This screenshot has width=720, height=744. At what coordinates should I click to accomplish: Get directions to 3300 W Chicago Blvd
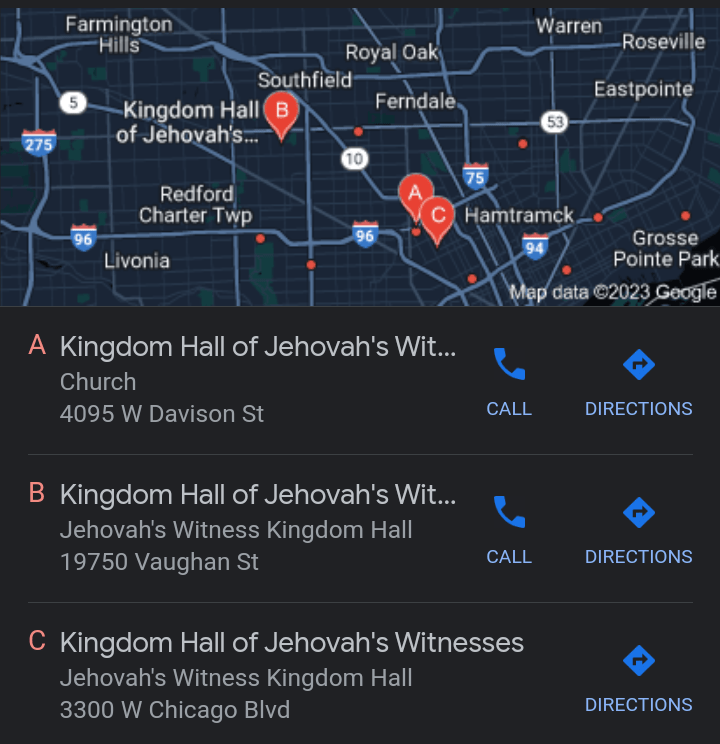638,676
